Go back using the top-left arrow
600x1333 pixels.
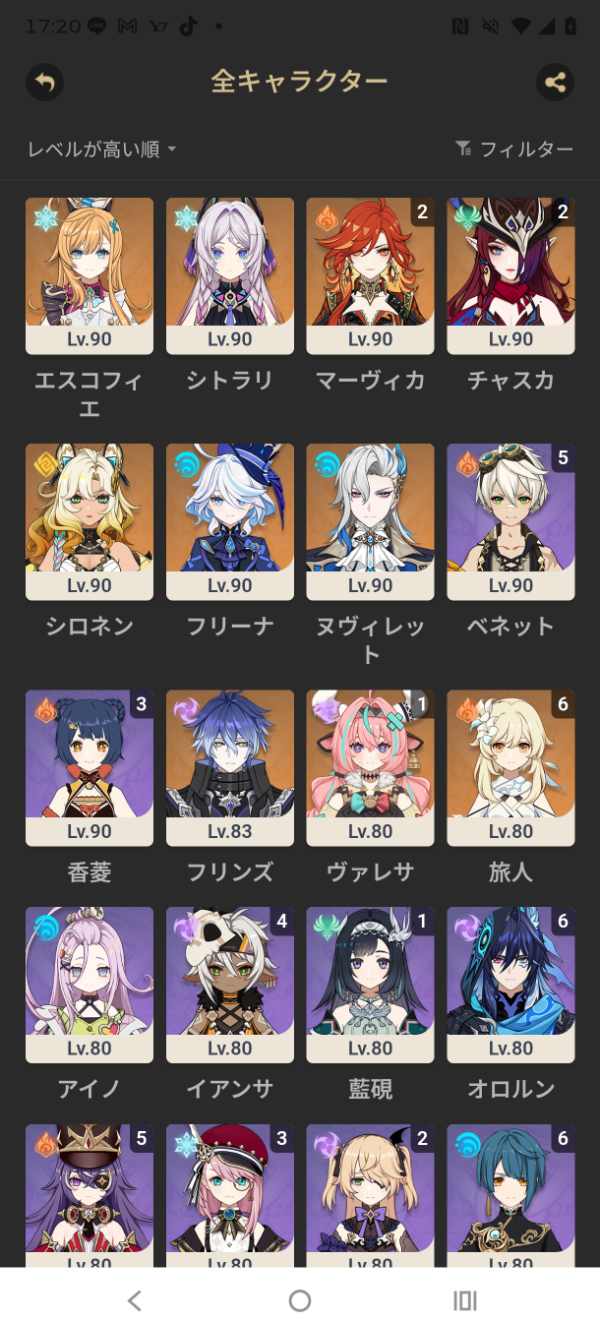tap(44, 82)
